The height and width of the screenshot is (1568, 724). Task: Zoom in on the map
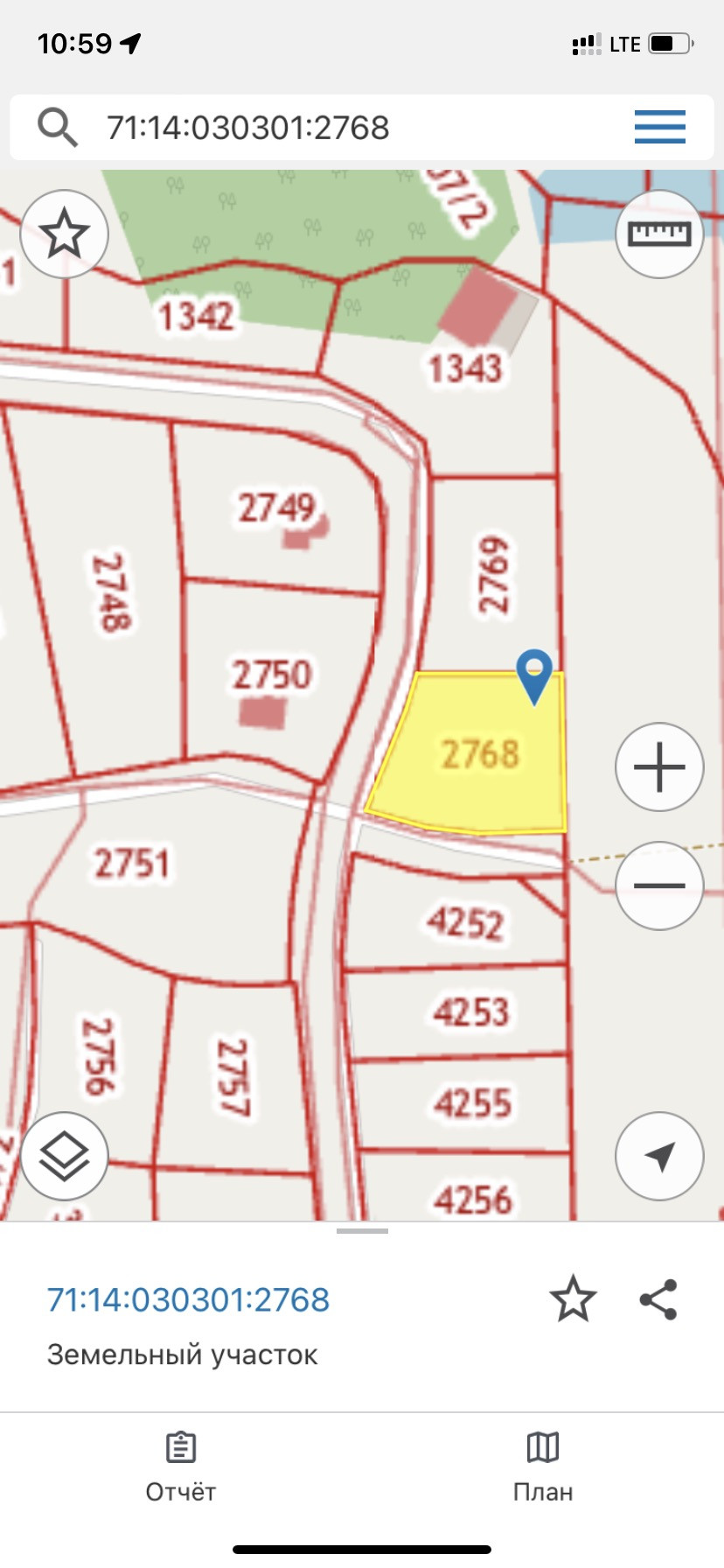[x=659, y=767]
